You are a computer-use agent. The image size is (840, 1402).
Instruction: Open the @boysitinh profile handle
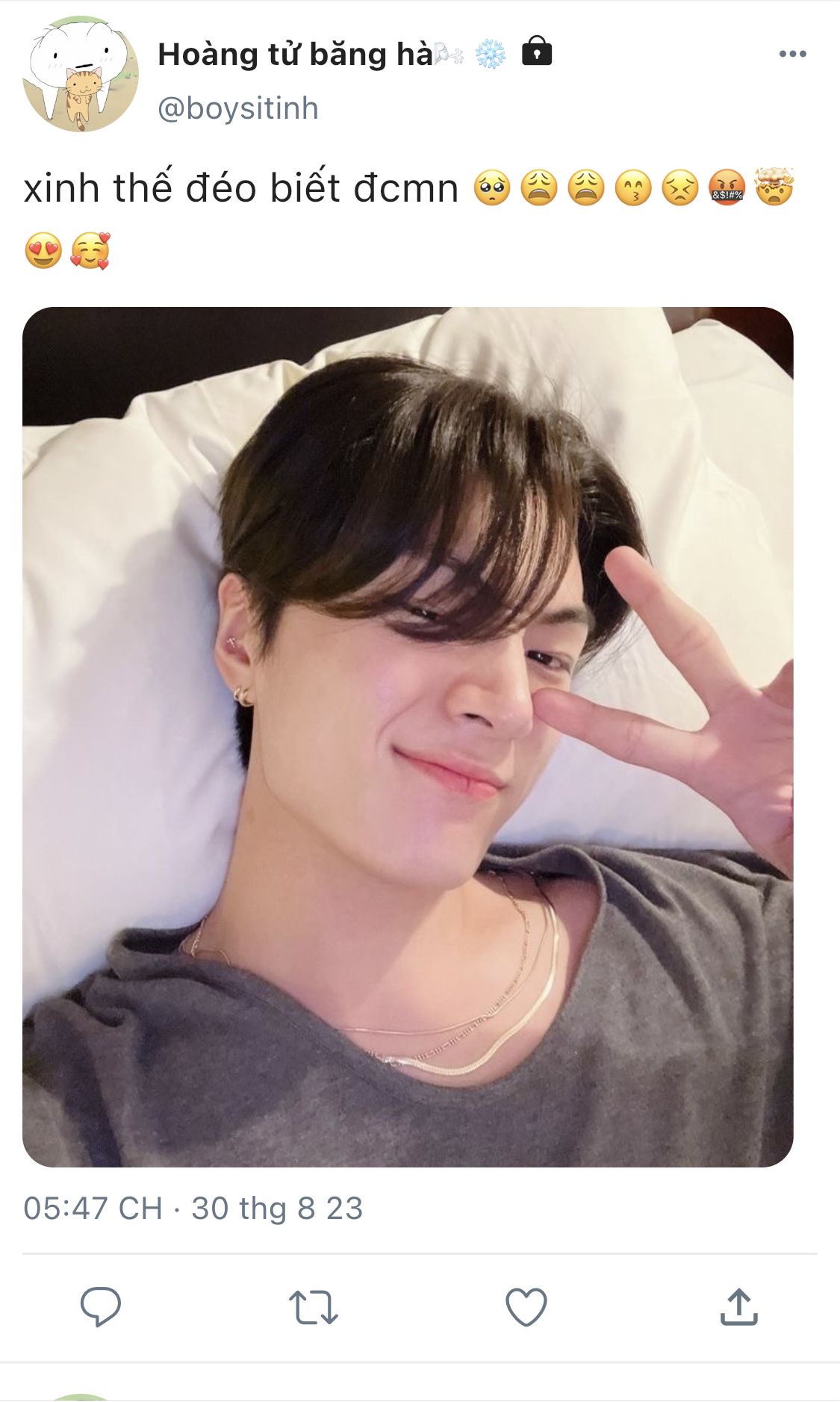pos(238,108)
